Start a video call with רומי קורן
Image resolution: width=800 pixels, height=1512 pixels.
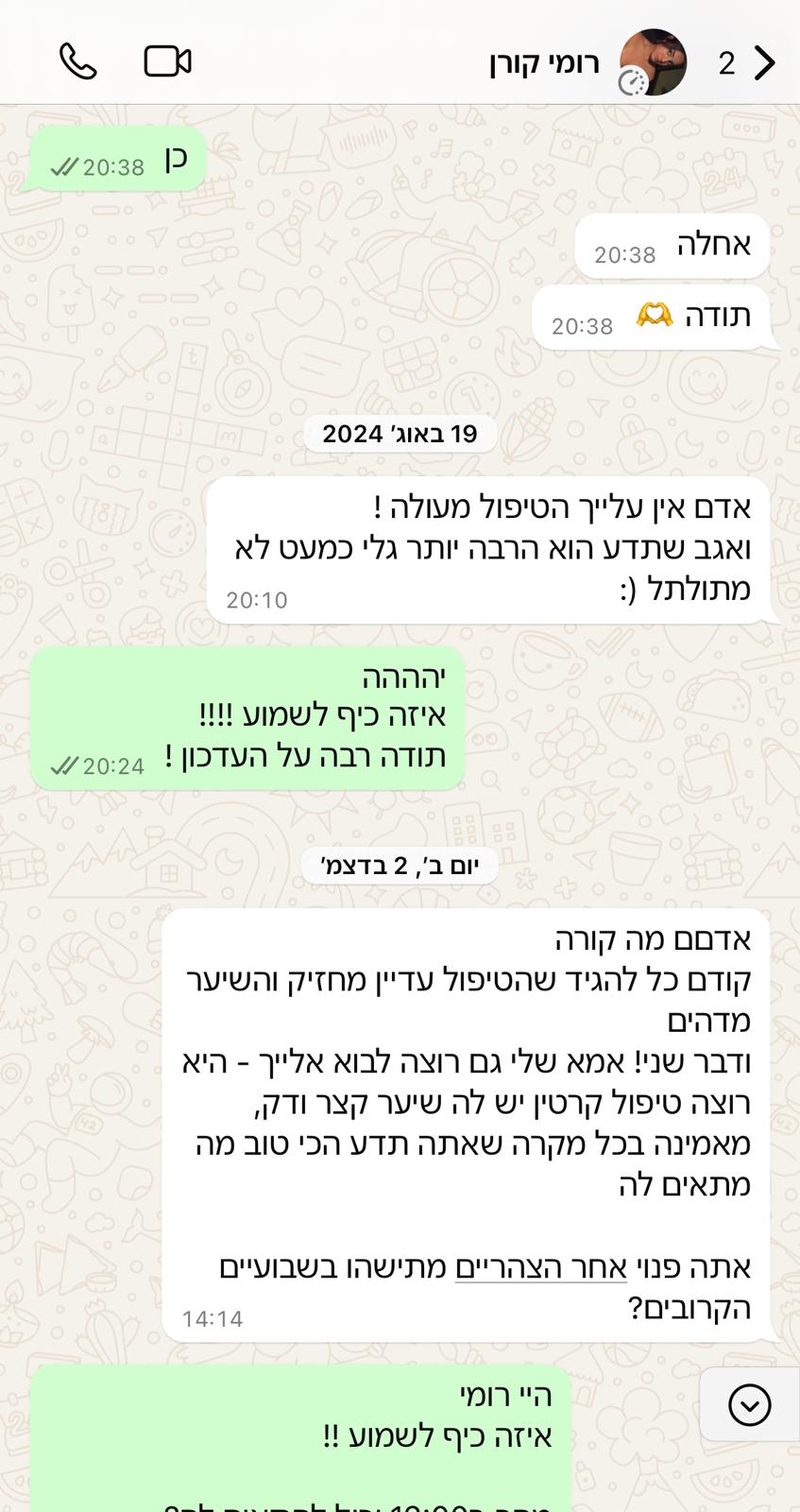(168, 62)
